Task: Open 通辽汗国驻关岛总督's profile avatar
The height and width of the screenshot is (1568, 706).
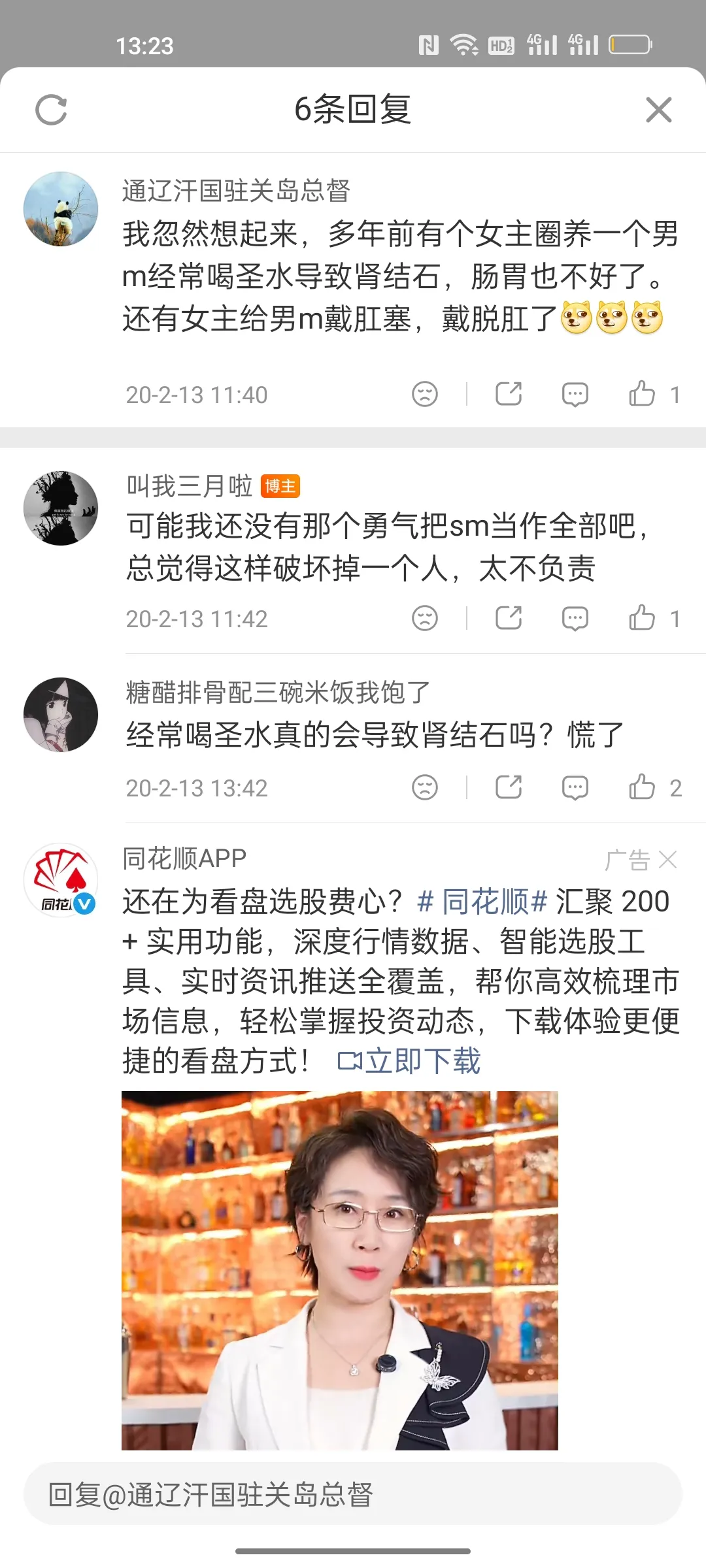Action: tap(61, 209)
